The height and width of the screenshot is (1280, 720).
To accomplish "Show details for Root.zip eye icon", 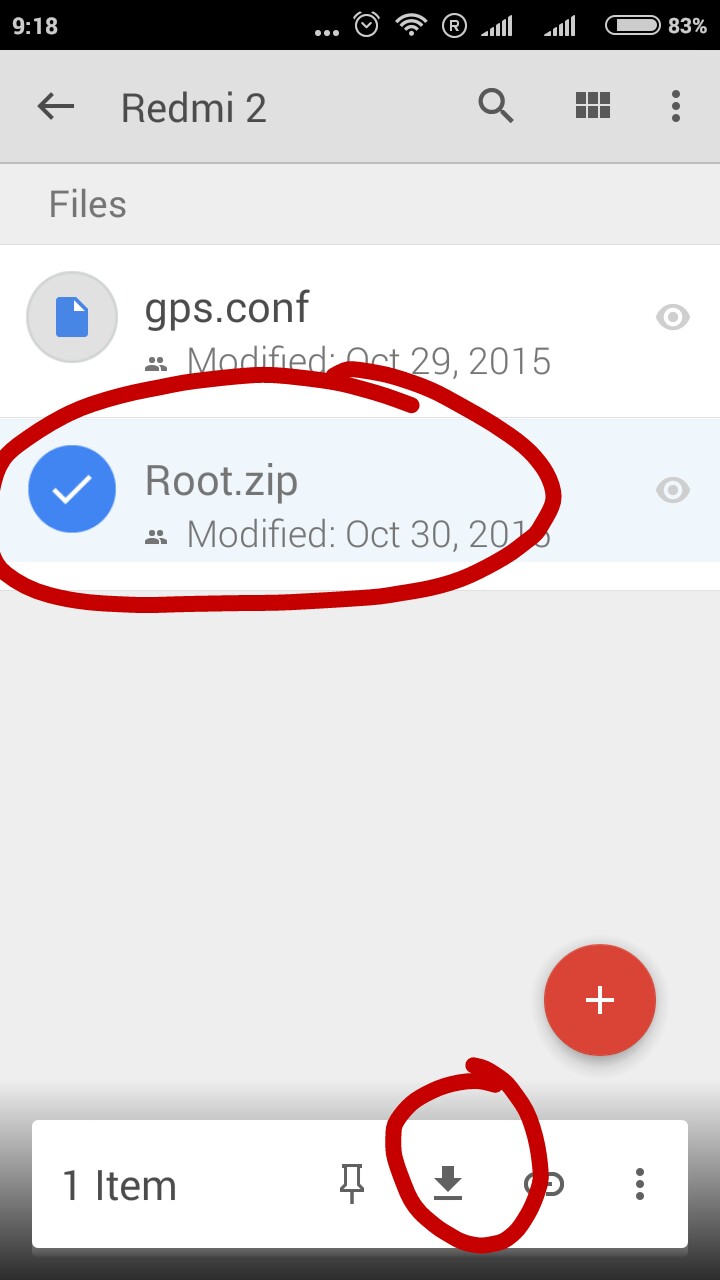I will [x=673, y=489].
